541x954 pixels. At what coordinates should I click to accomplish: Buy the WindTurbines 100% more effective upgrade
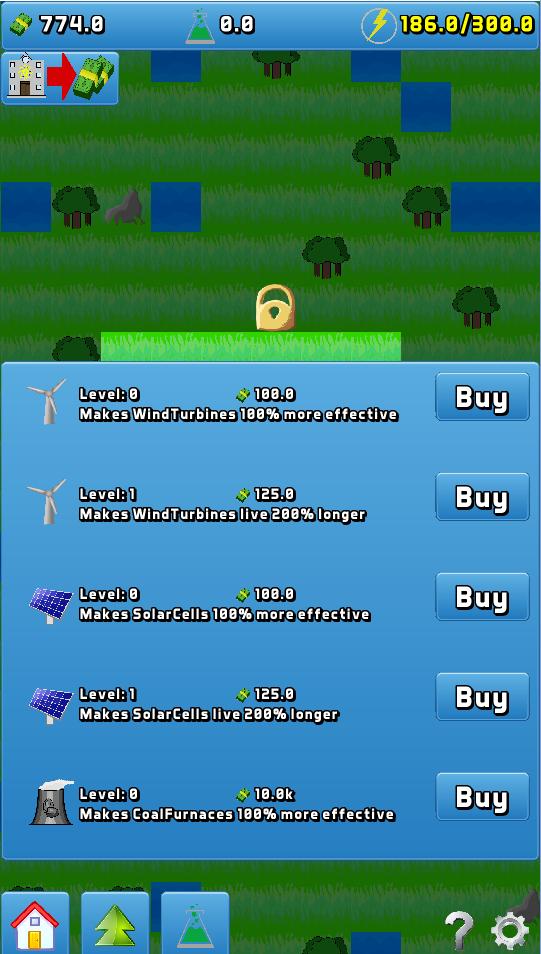click(x=482, y=397)
